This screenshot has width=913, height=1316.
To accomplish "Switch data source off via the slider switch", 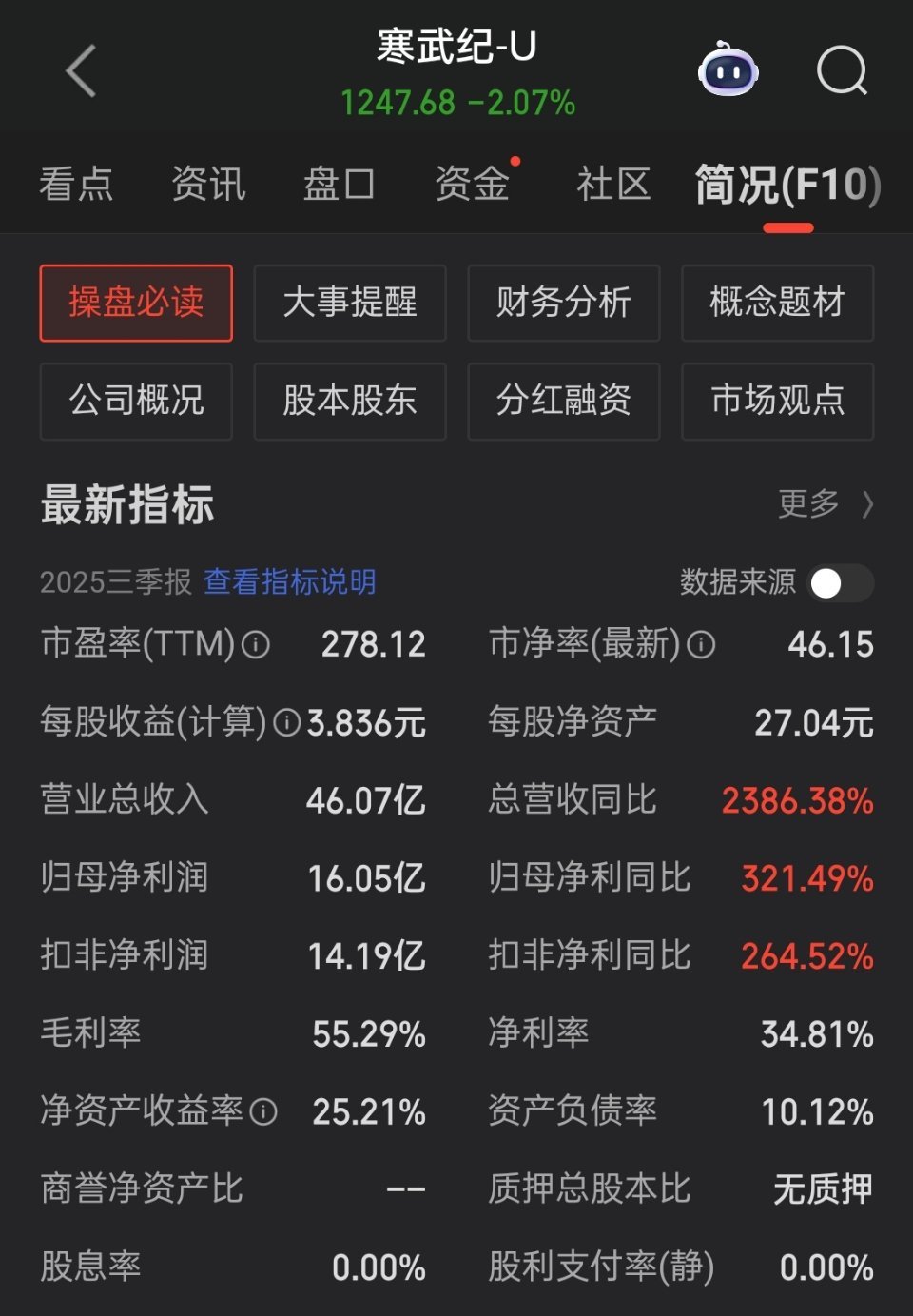I will 839,581.
